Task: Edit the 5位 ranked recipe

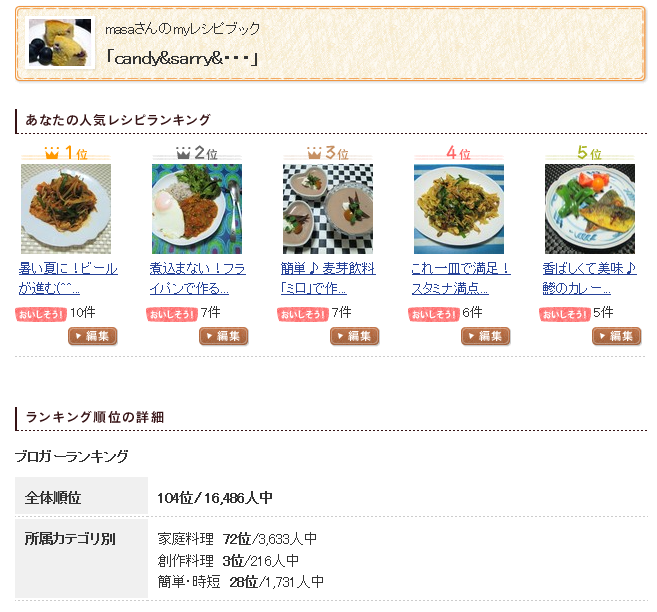Action: [616, 336]
